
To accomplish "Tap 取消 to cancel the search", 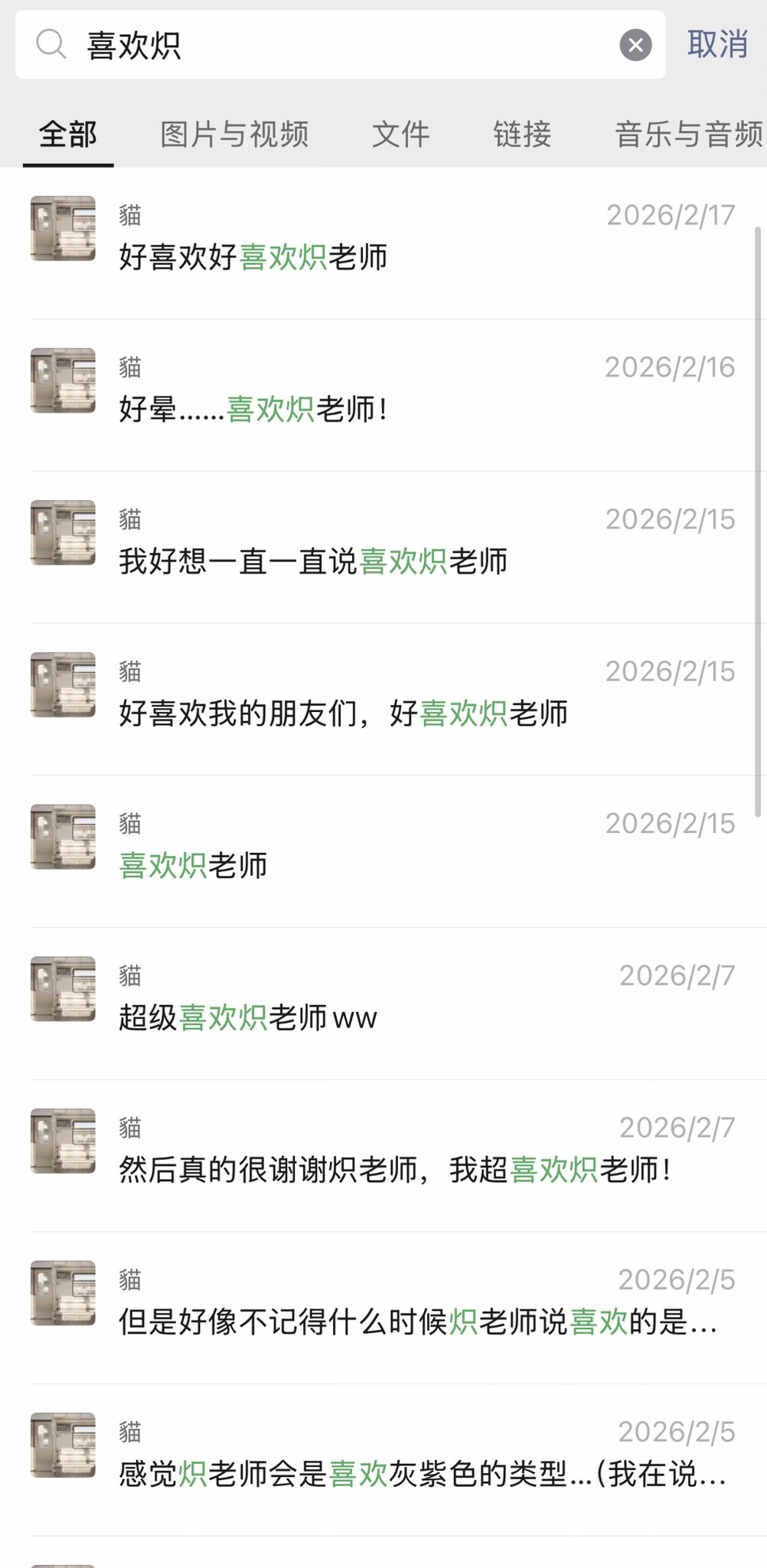I will pyautogui.click(x=716, y=46).
